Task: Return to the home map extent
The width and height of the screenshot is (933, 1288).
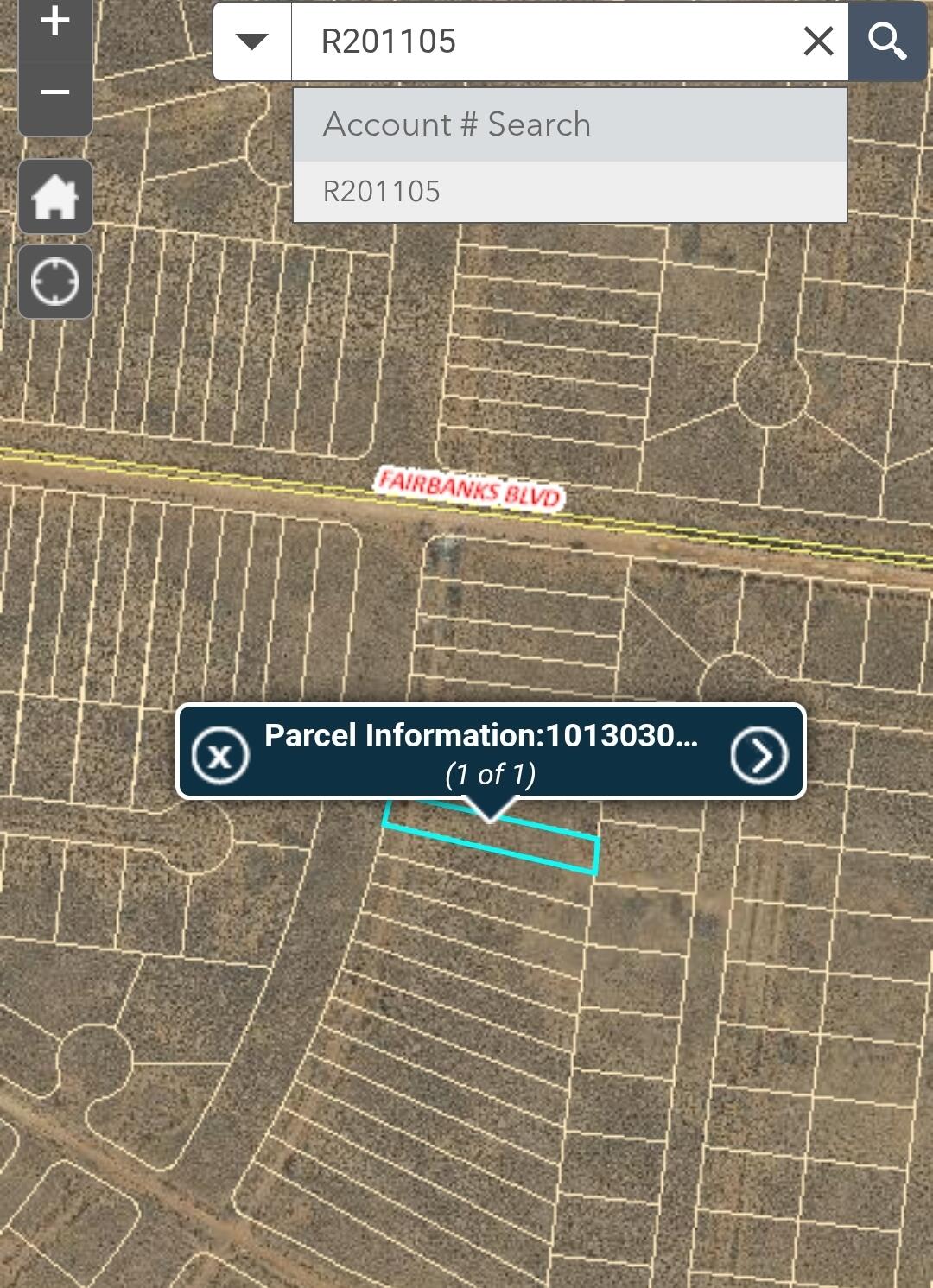Action: coord(54,197)
